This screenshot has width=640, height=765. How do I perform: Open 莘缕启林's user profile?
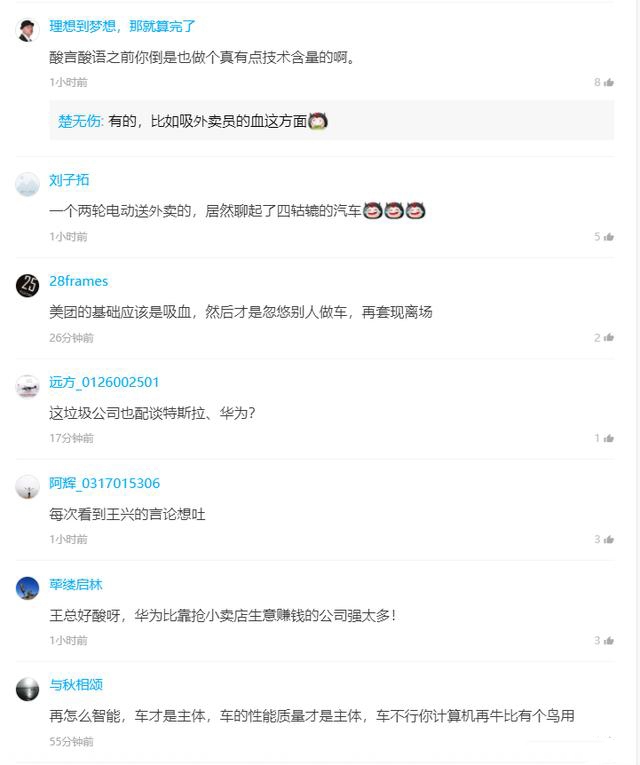click(x=76, y=584)
